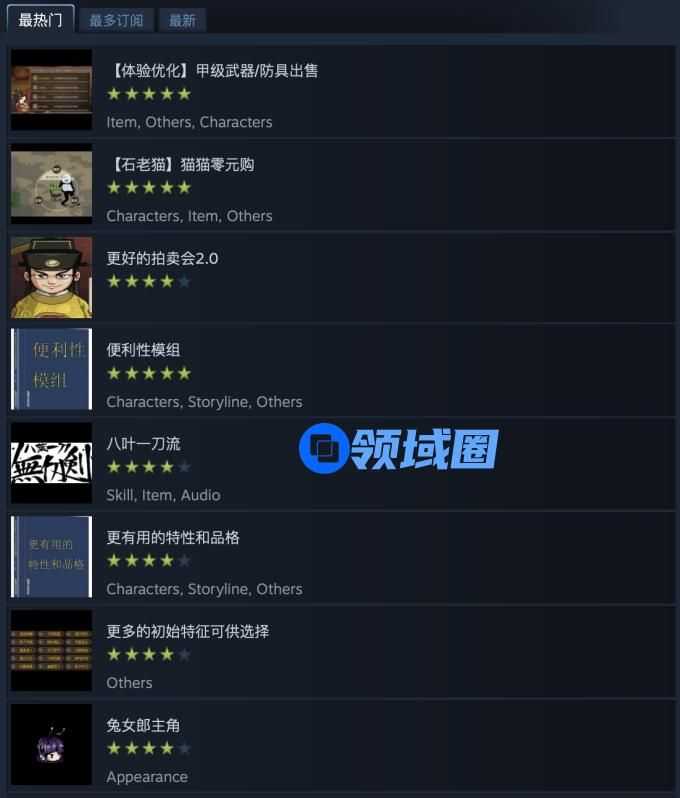Switch to the 最热门 tab
Image resolution: width=680 pixels, height=798 pixels.
tap(40, 20)
